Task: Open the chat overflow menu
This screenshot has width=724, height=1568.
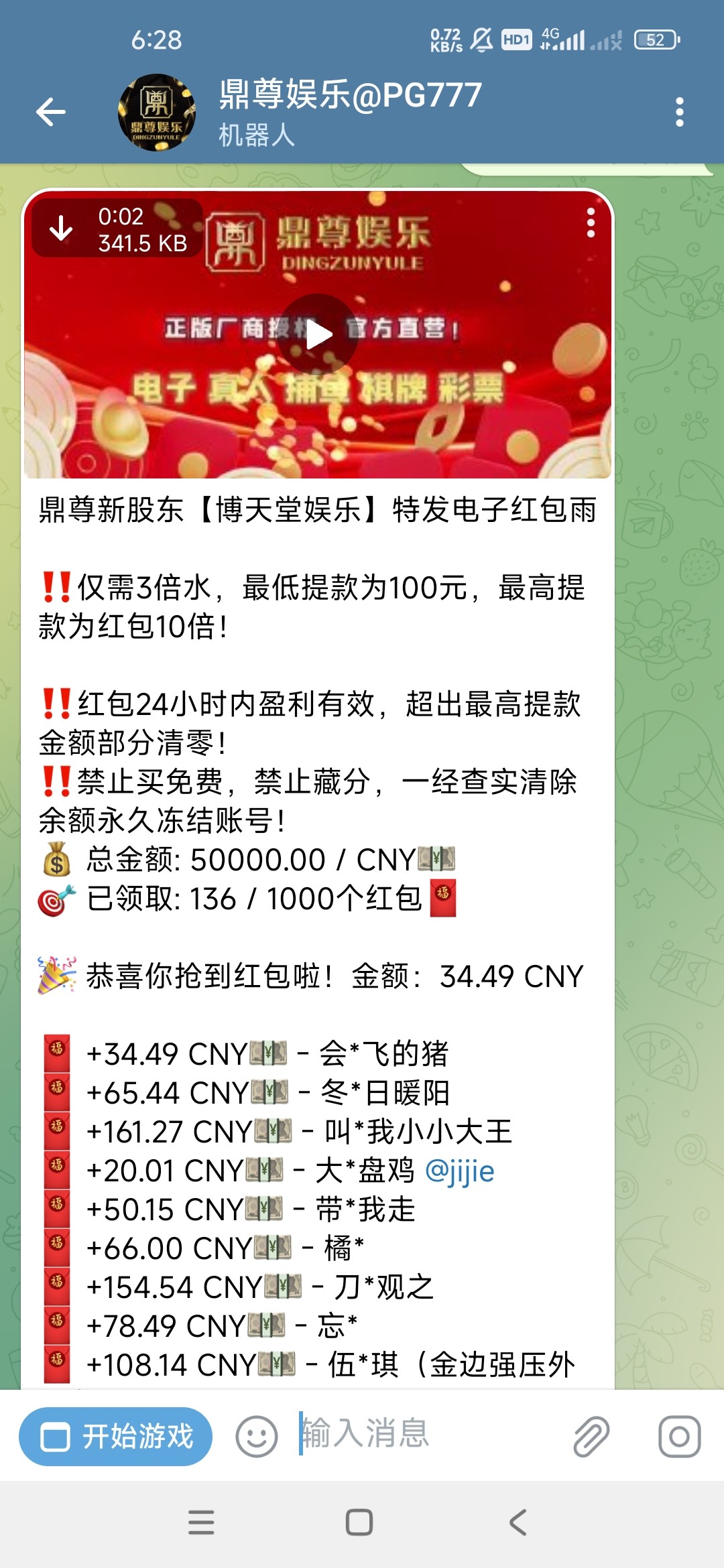Action: [679, 112]
